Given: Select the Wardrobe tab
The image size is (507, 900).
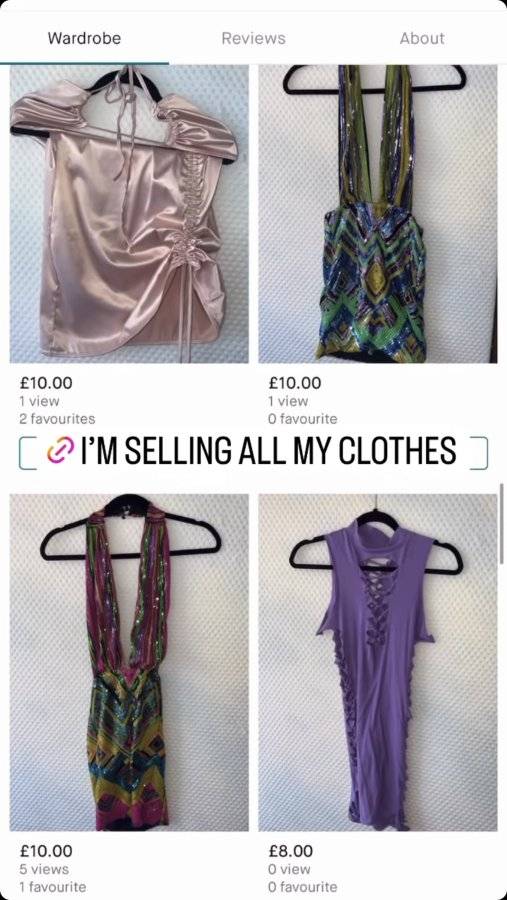Looking at the screenshot, I should pyautogui.click(x=84, y=38).
